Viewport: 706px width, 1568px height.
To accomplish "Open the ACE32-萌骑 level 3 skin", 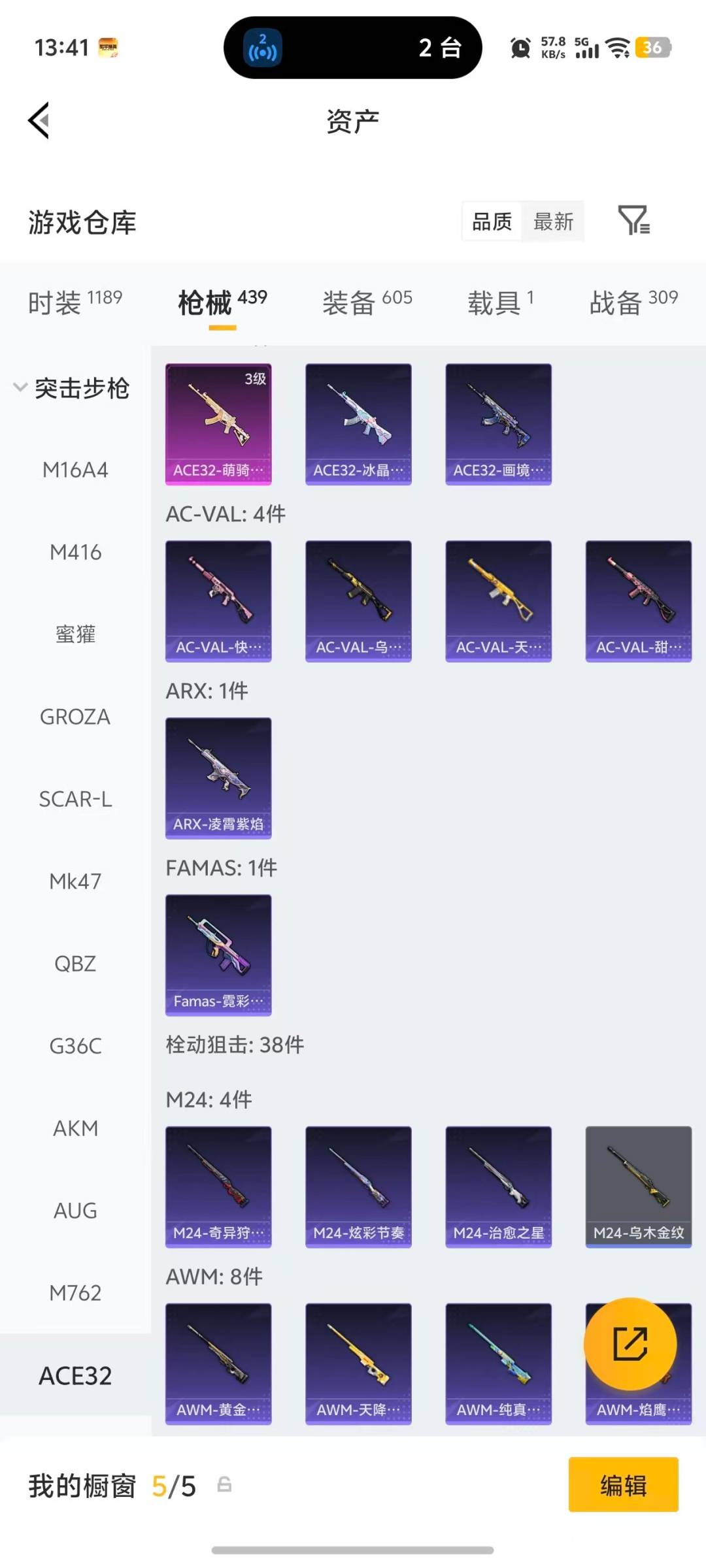I will click(218, 424).
